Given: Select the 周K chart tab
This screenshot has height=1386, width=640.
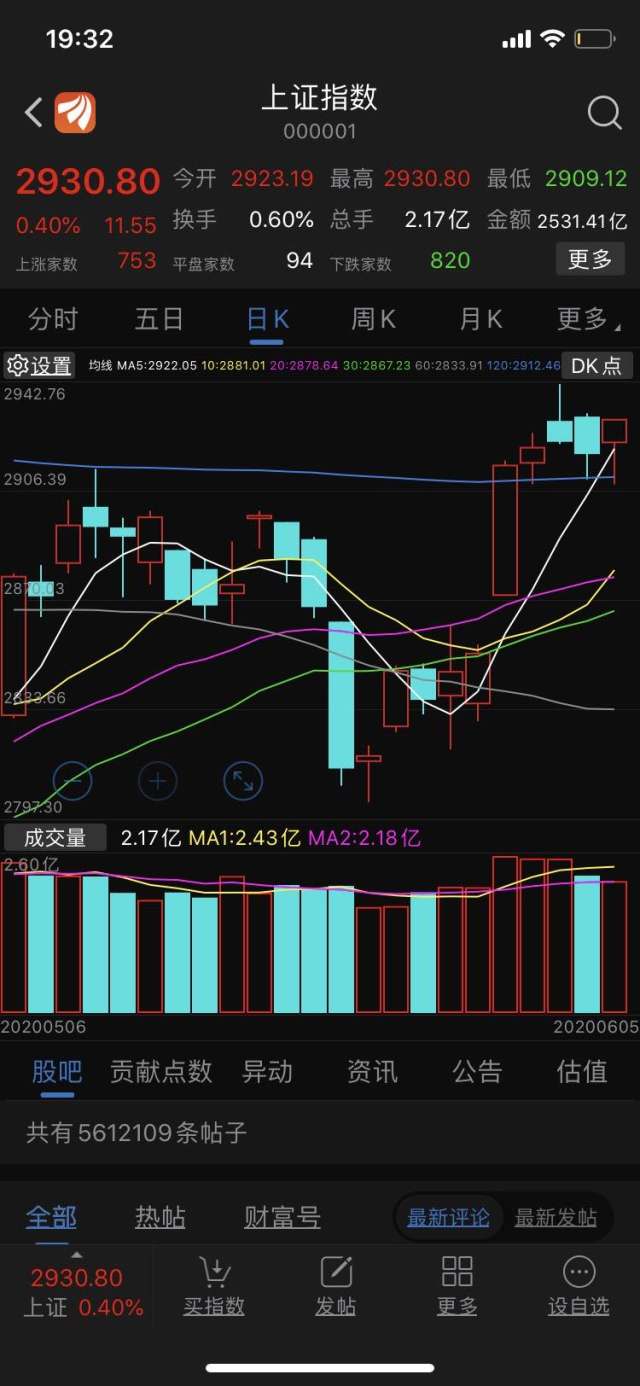Looking at the screenshot, I should (373, 320).
